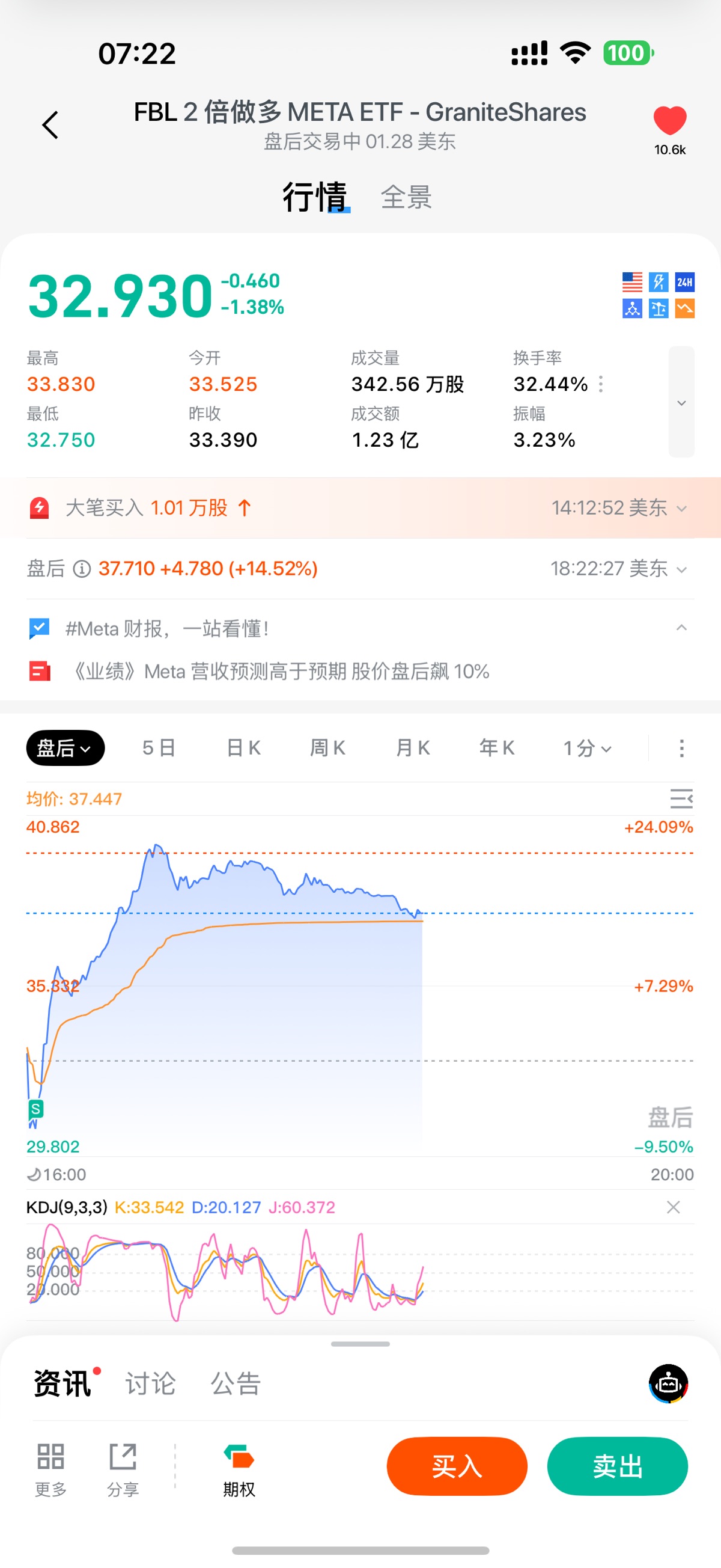Viewport: 721px width, 1568px height.
Task: Tap the 卖出 button
Action: 617,1466
